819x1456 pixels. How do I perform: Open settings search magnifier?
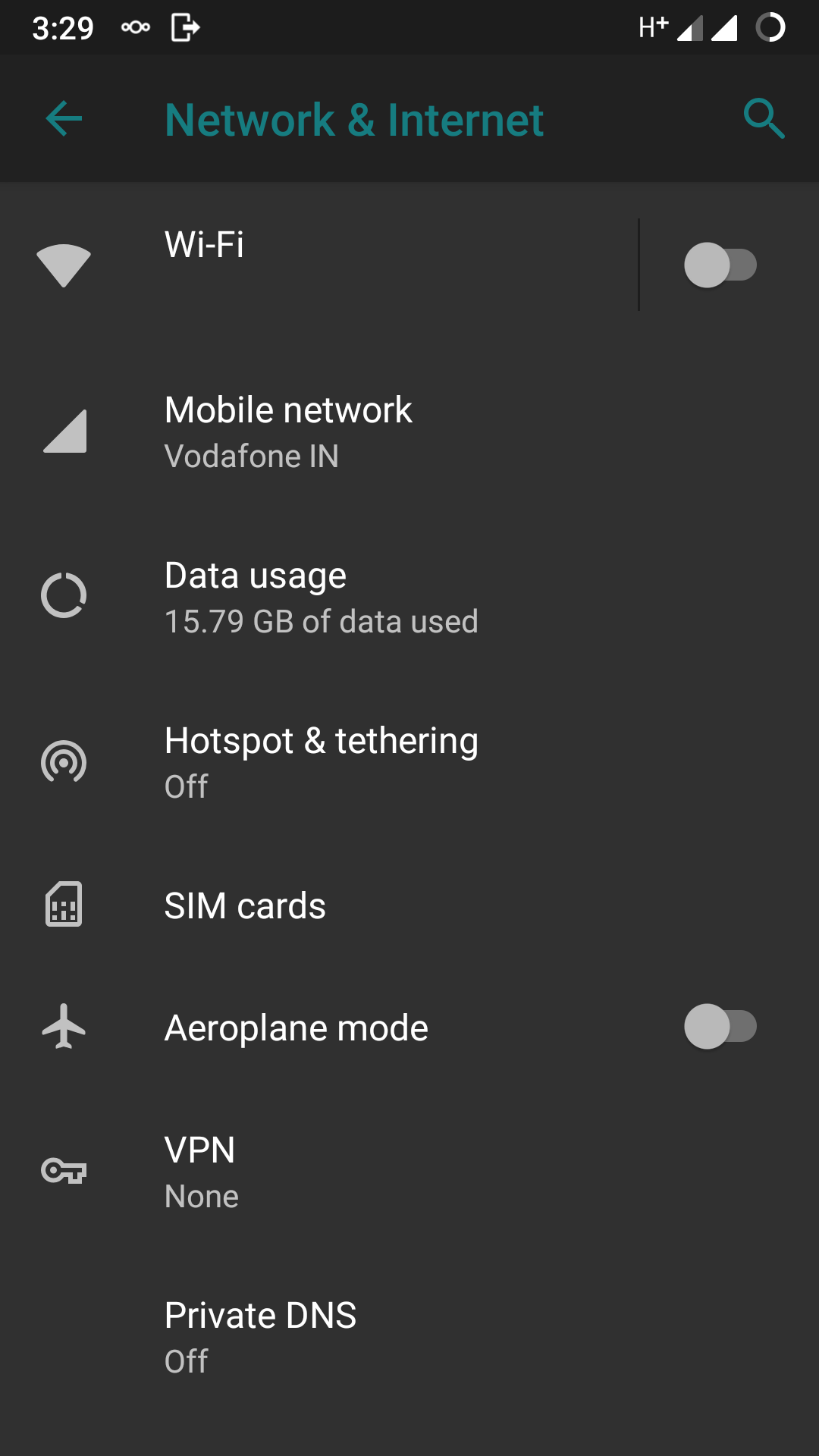pos(764,119)
